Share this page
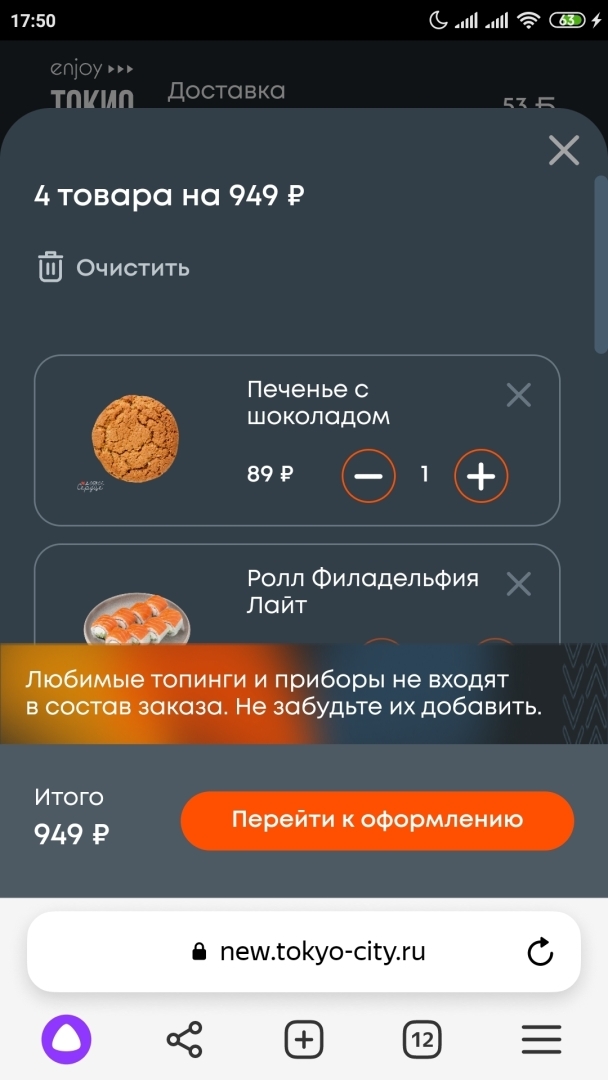 184,1040
